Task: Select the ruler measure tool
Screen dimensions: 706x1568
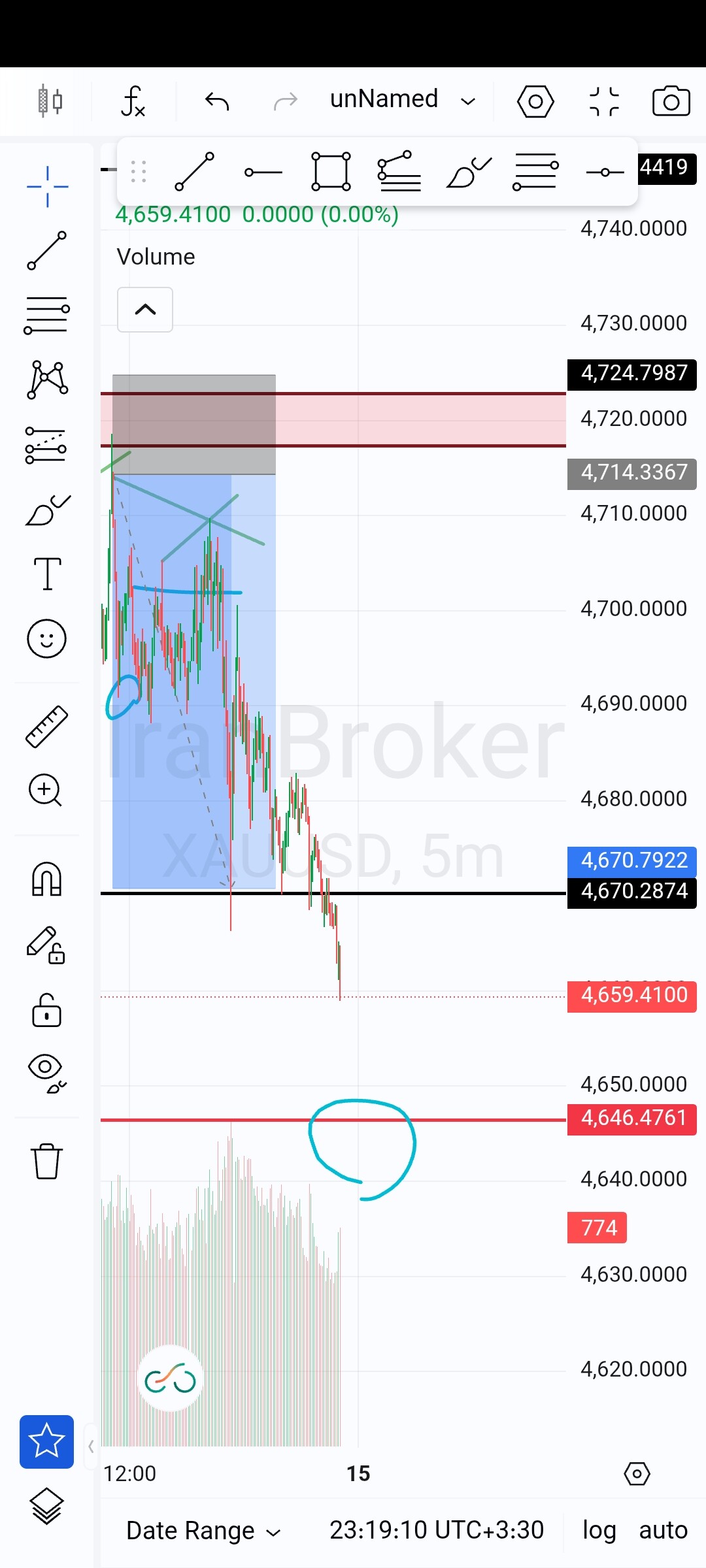Action: (x=47, y=726)
